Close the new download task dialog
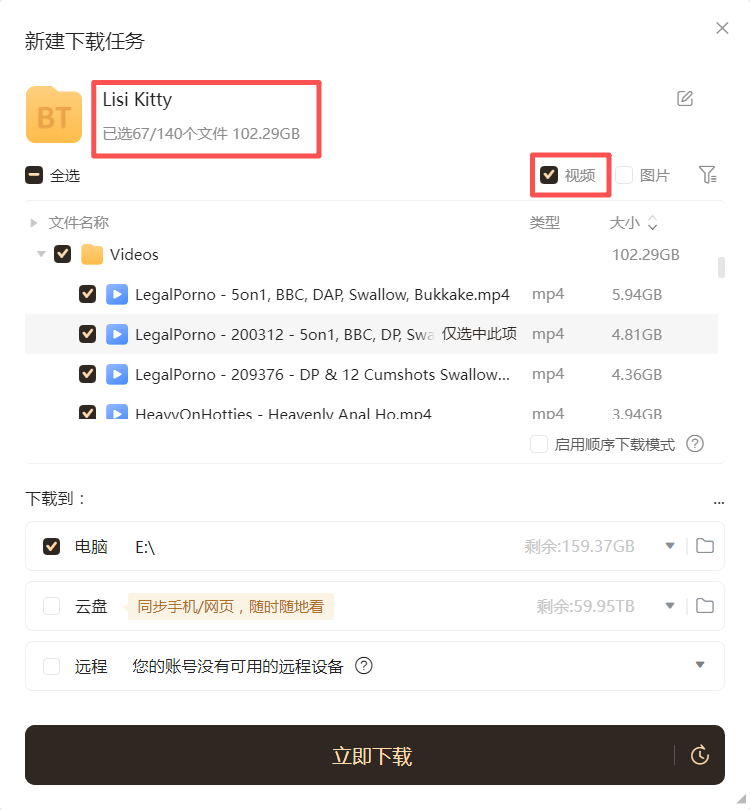The image size is (750, 810). (x=722, y=28)
